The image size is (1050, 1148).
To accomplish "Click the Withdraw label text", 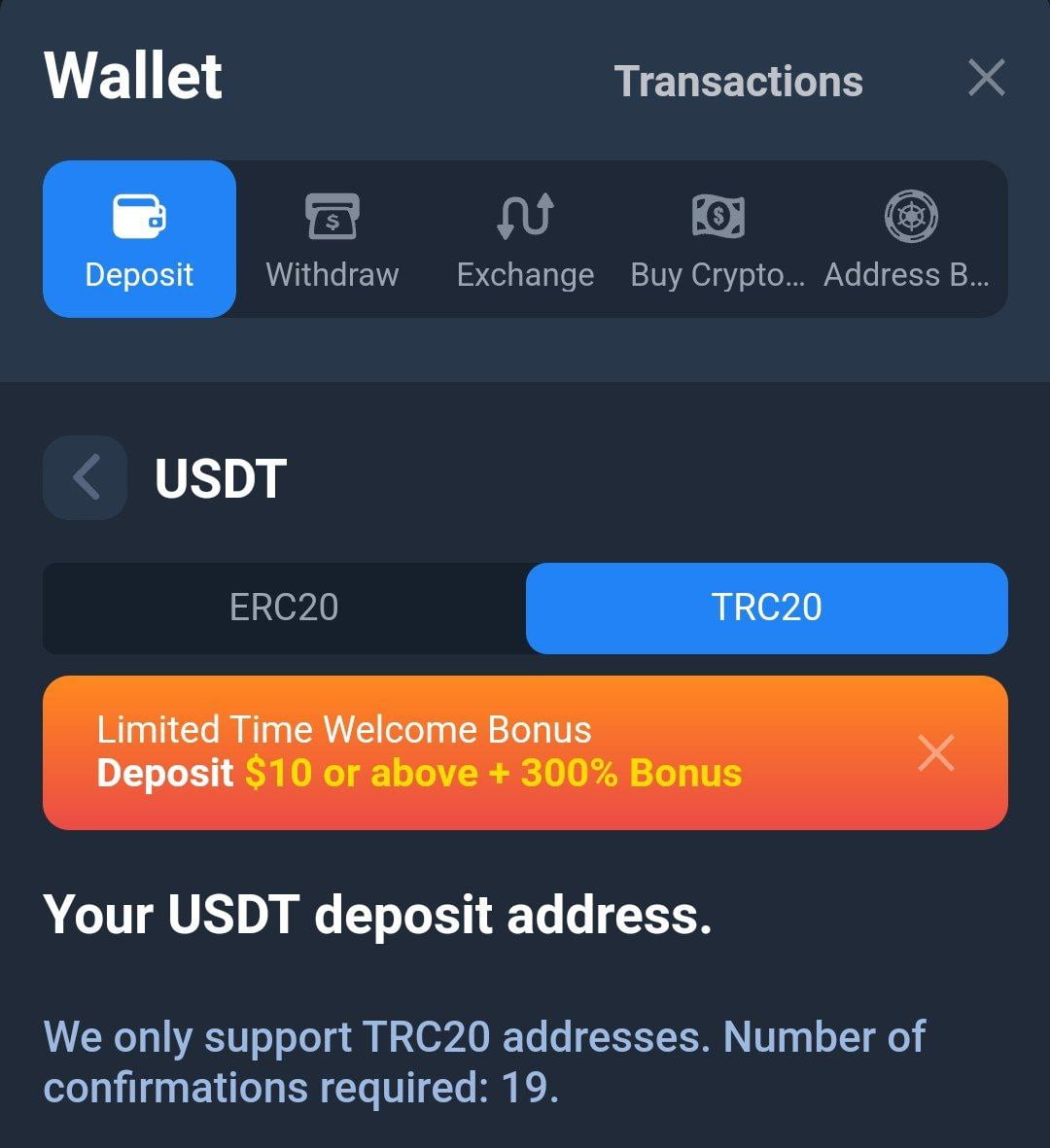I will [x=332, y=274].
